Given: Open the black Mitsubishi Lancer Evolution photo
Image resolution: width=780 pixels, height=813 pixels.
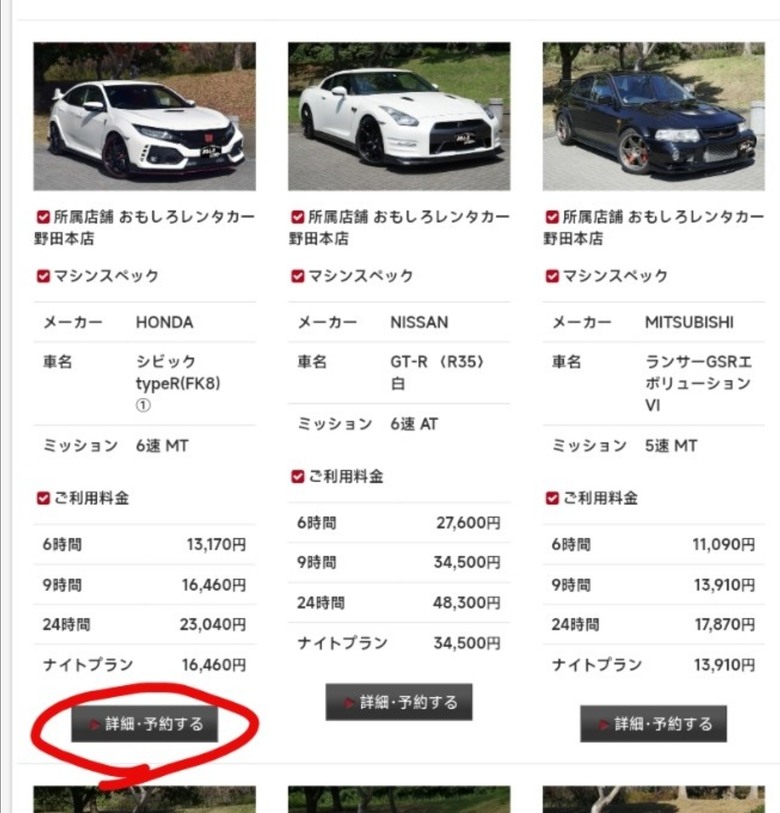Looking at the screenshot, I should (x=653, y=116).
